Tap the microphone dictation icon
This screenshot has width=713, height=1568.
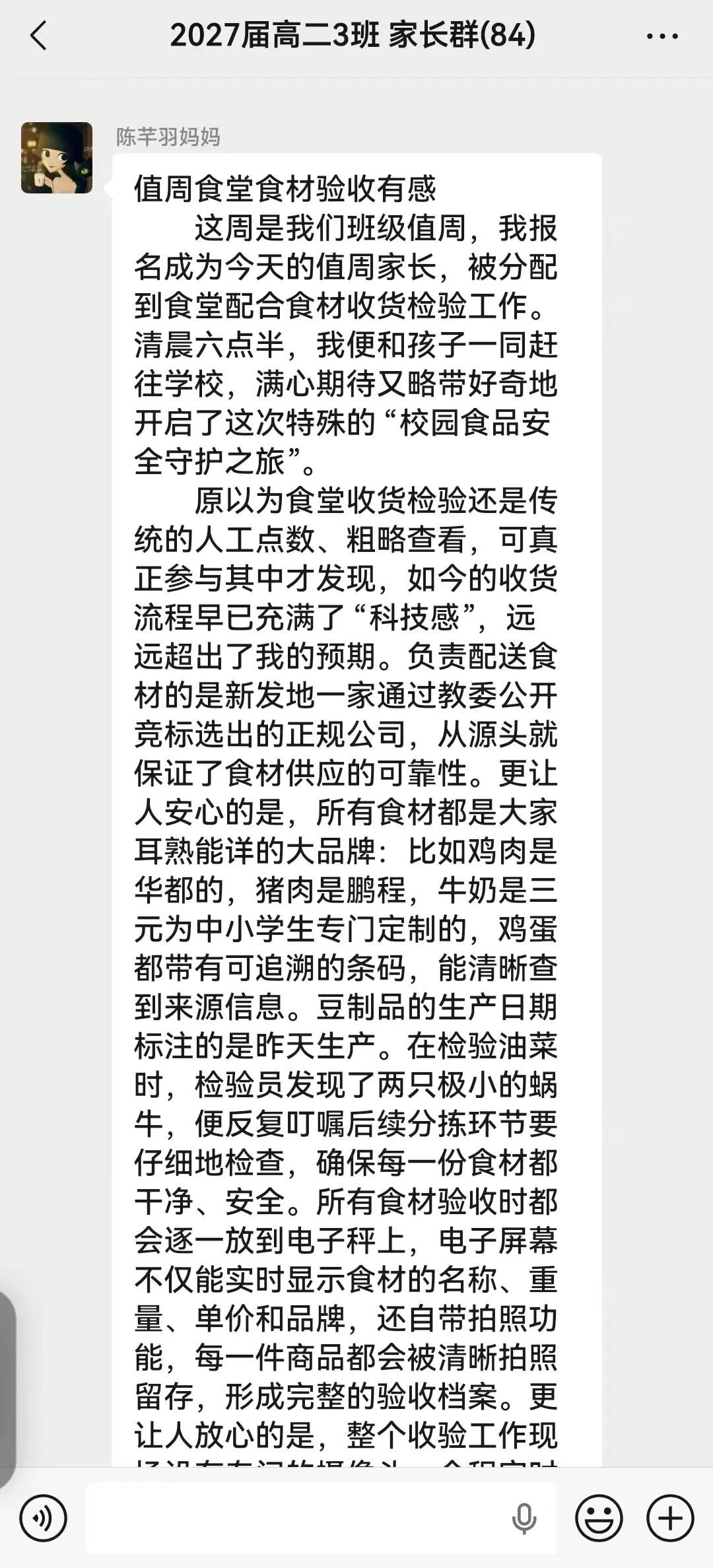tap(524, 1518)
